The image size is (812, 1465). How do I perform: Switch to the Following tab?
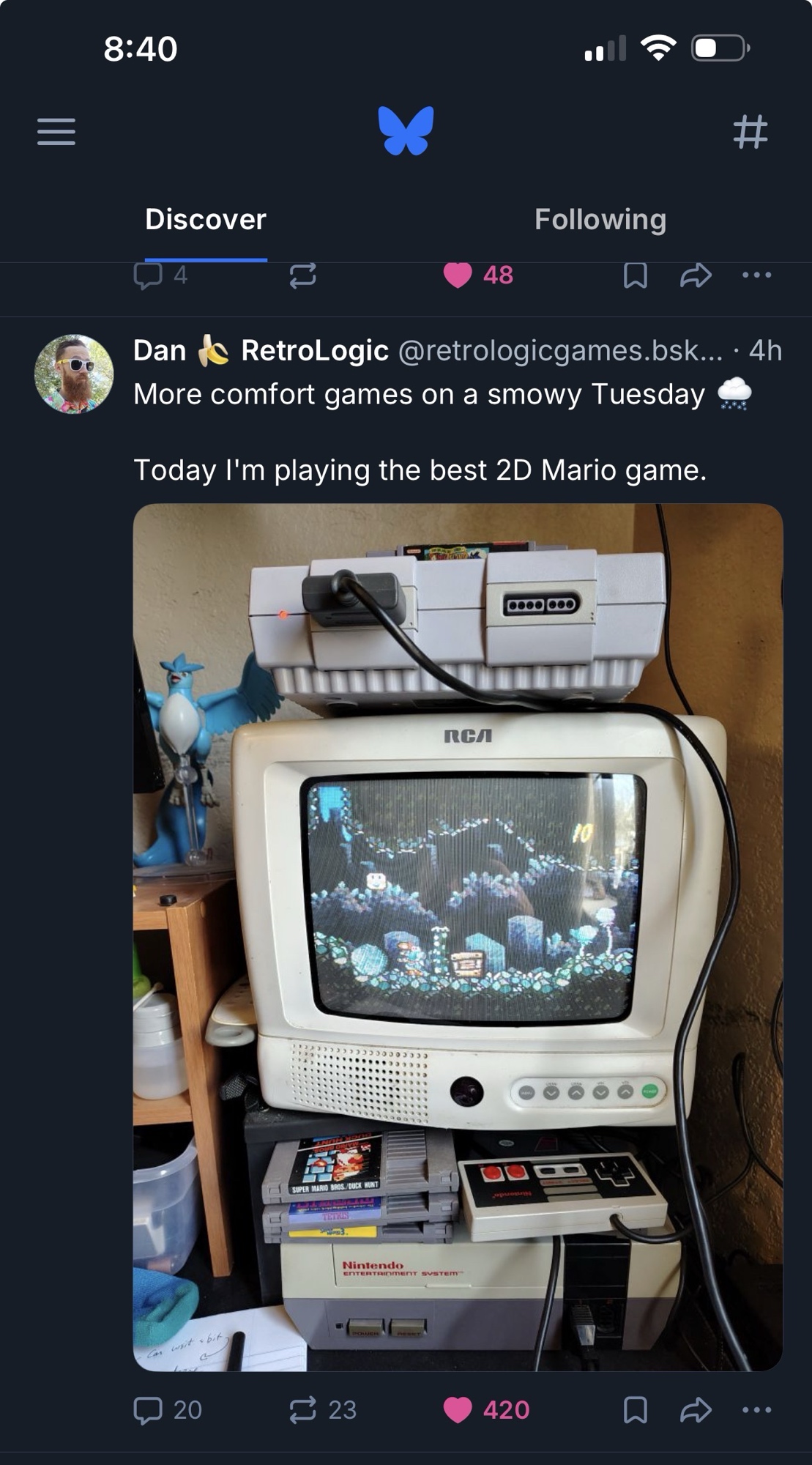600,220
